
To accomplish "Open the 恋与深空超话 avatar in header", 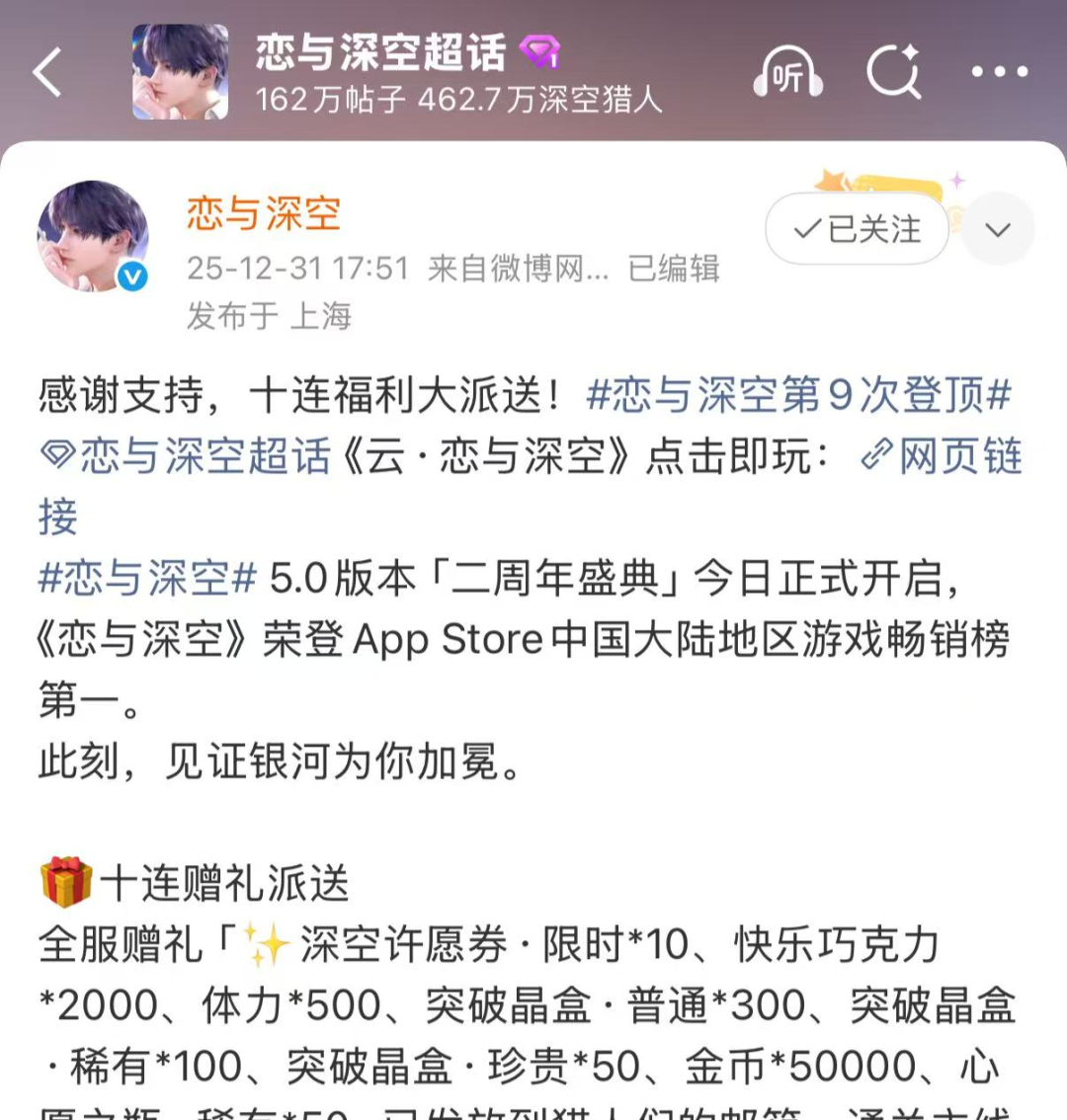I will pyautogui.click(x=181, y=73).
